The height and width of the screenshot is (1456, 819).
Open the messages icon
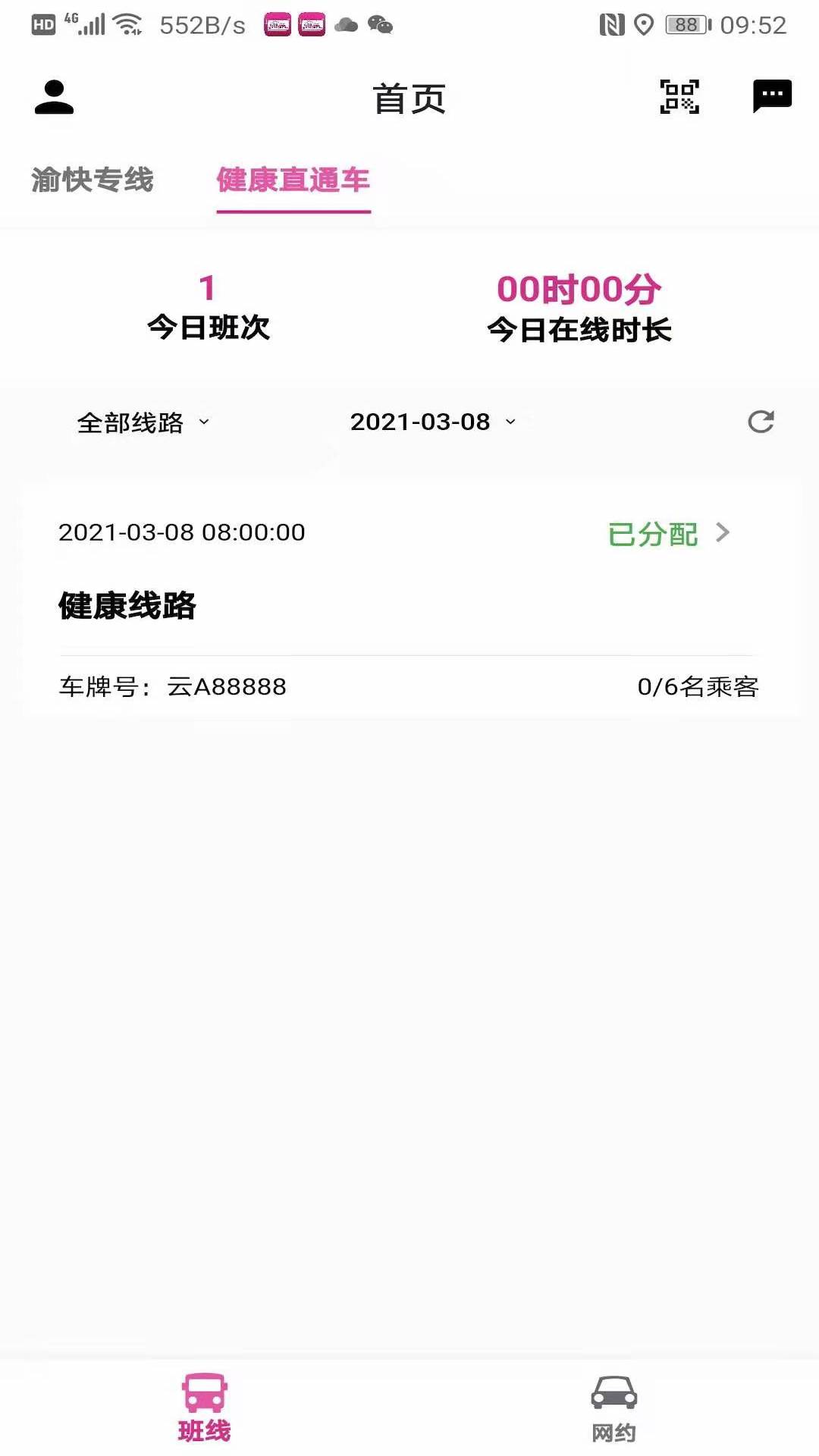pos(772,96)
